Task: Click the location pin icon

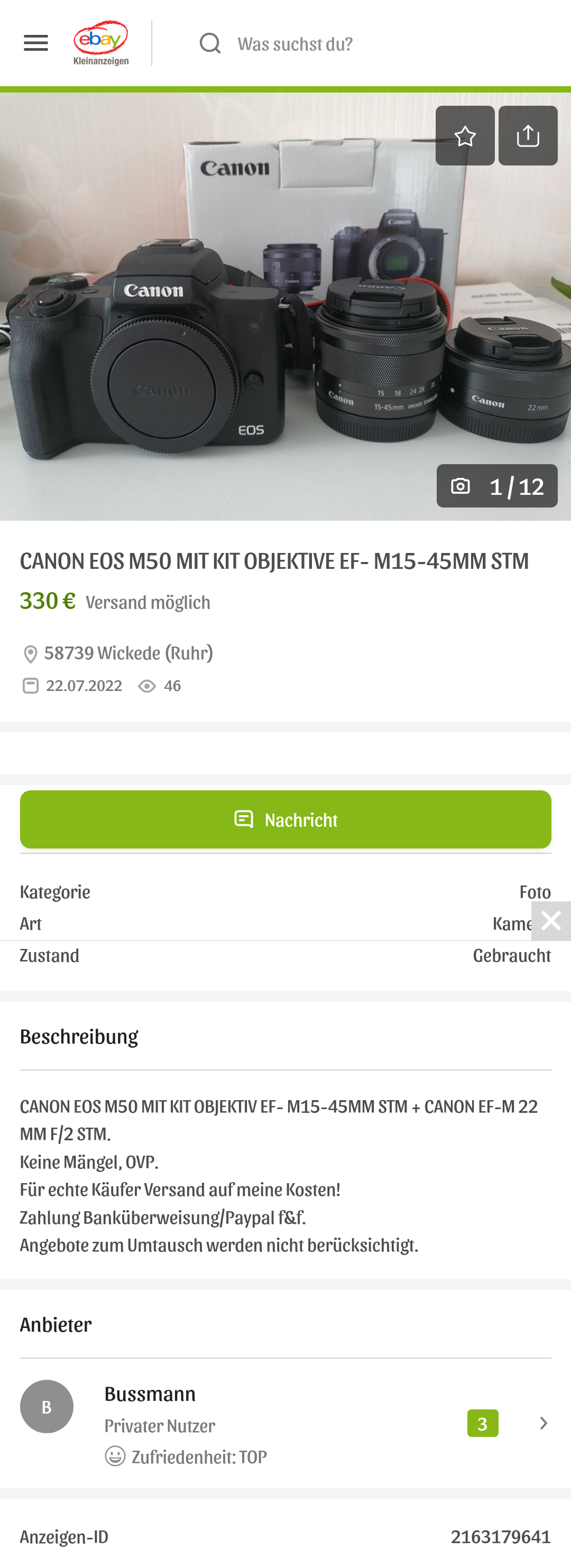Action: pyautogui.click(x=29, y=653)
